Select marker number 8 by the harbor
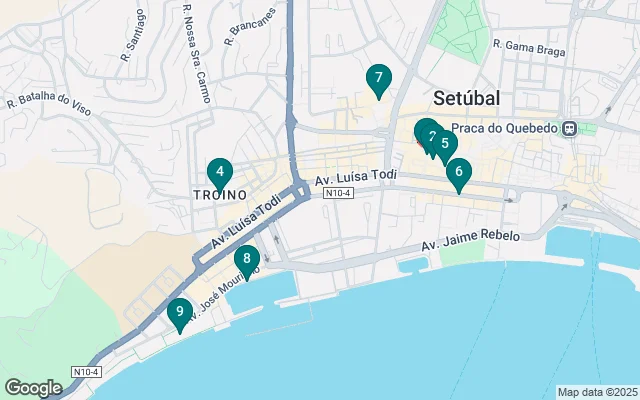This screenshot has height=400, width=640. (x=246, y=260)
